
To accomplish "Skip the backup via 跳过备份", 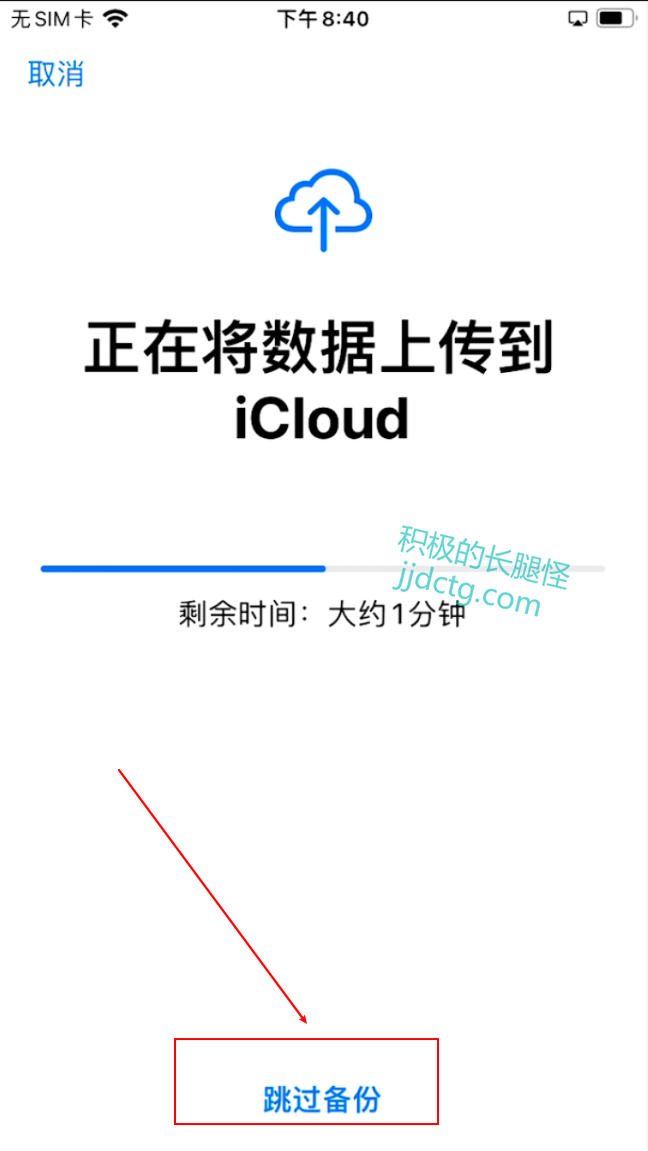I will click(322, 1099).
